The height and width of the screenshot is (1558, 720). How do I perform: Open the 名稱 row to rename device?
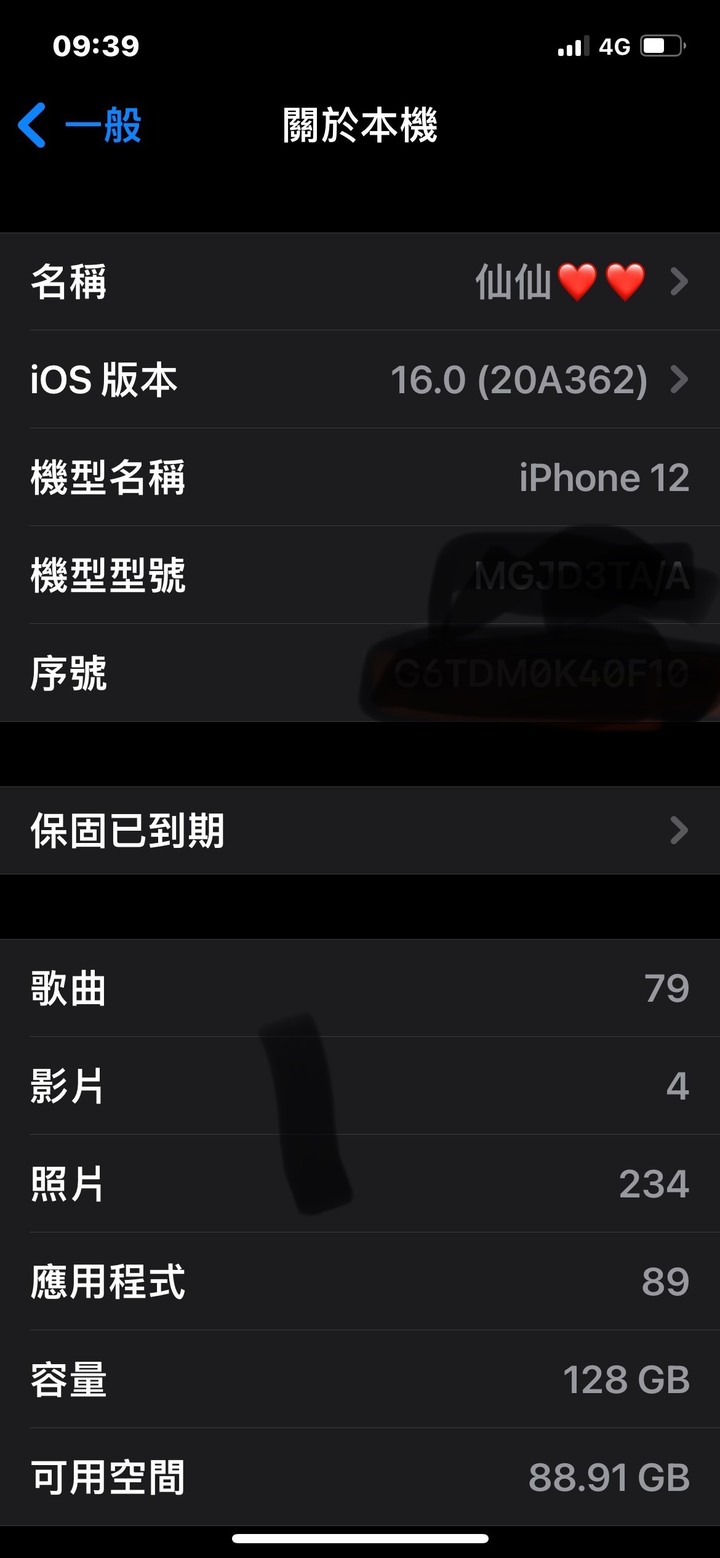point(360,283)
